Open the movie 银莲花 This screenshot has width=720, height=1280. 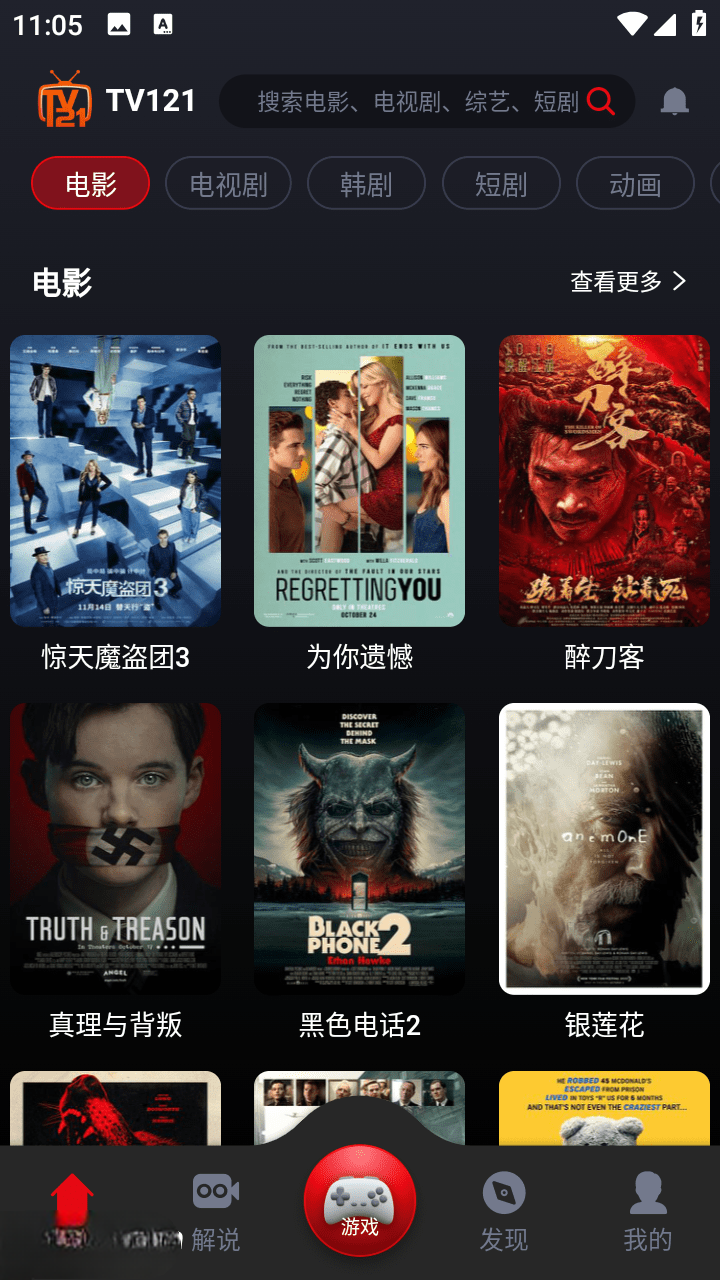click(604, 849)
